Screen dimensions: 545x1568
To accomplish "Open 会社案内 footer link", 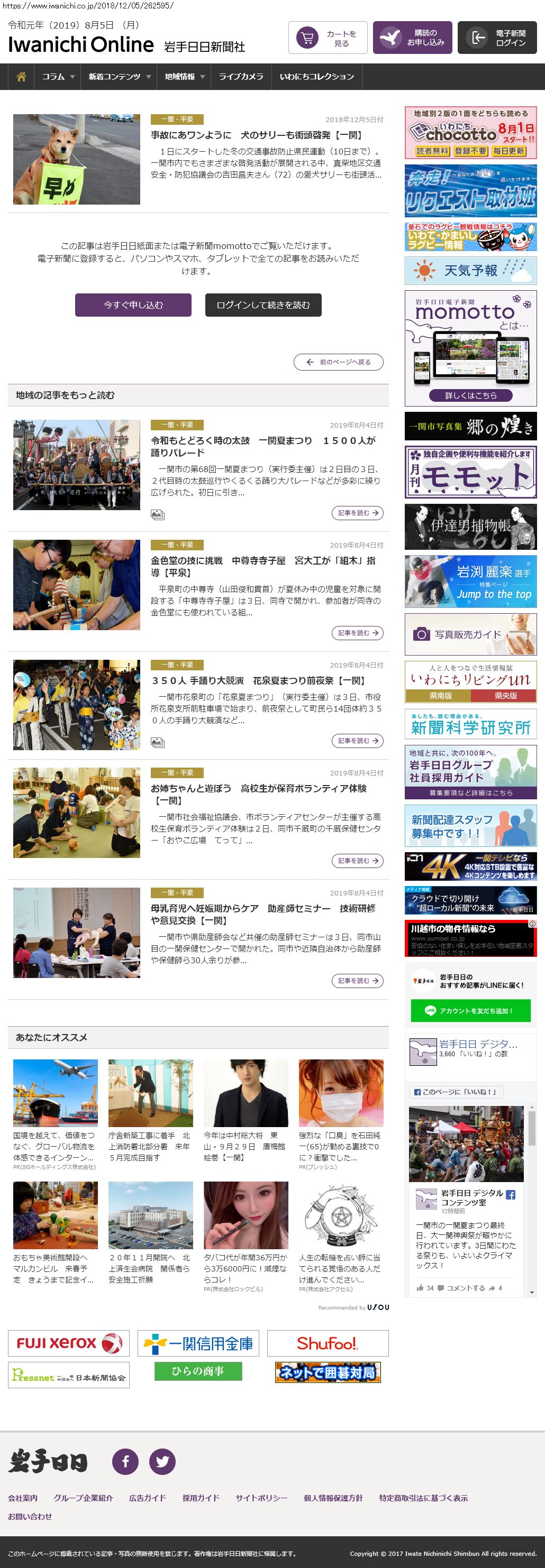I will coord(23,1498).
